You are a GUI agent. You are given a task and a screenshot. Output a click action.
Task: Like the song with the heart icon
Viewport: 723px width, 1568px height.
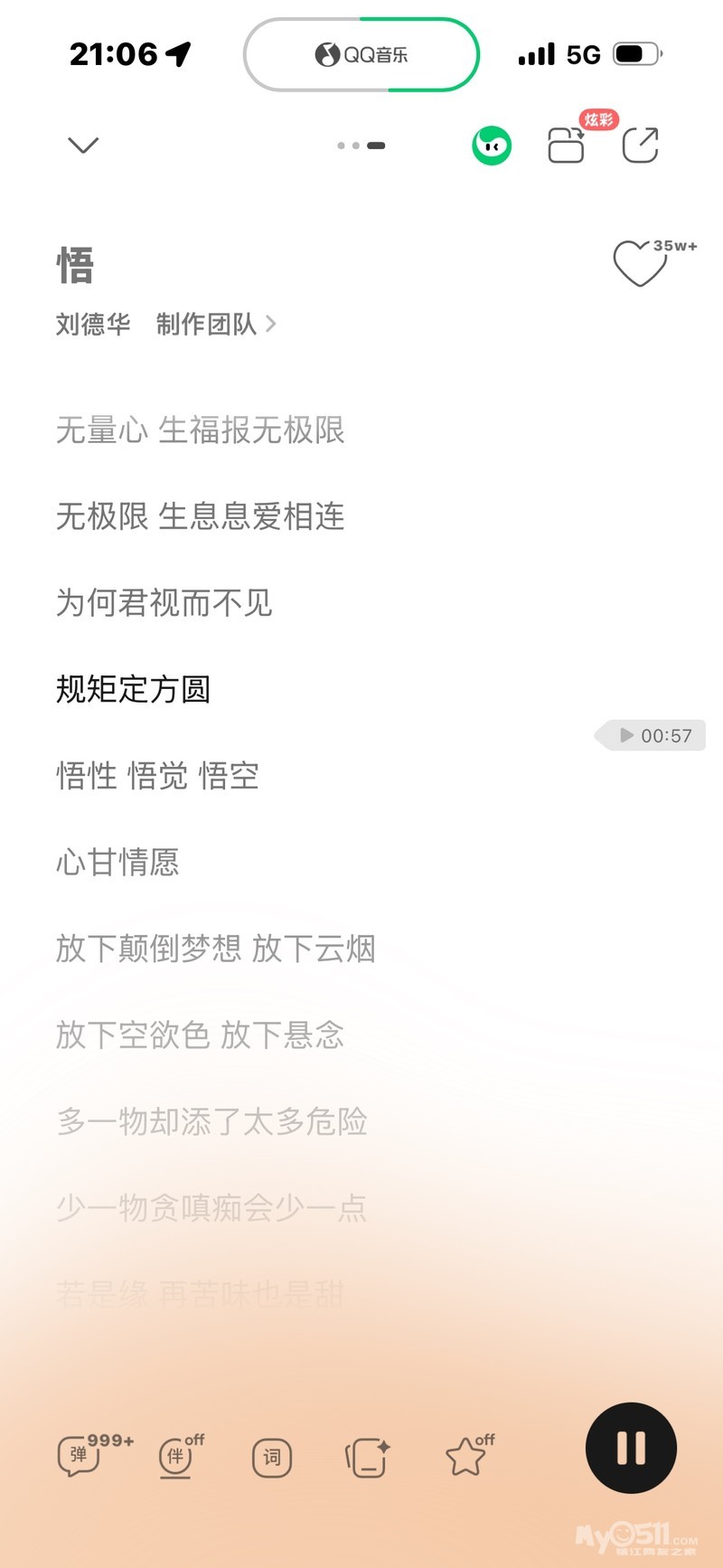click(639, 263)
